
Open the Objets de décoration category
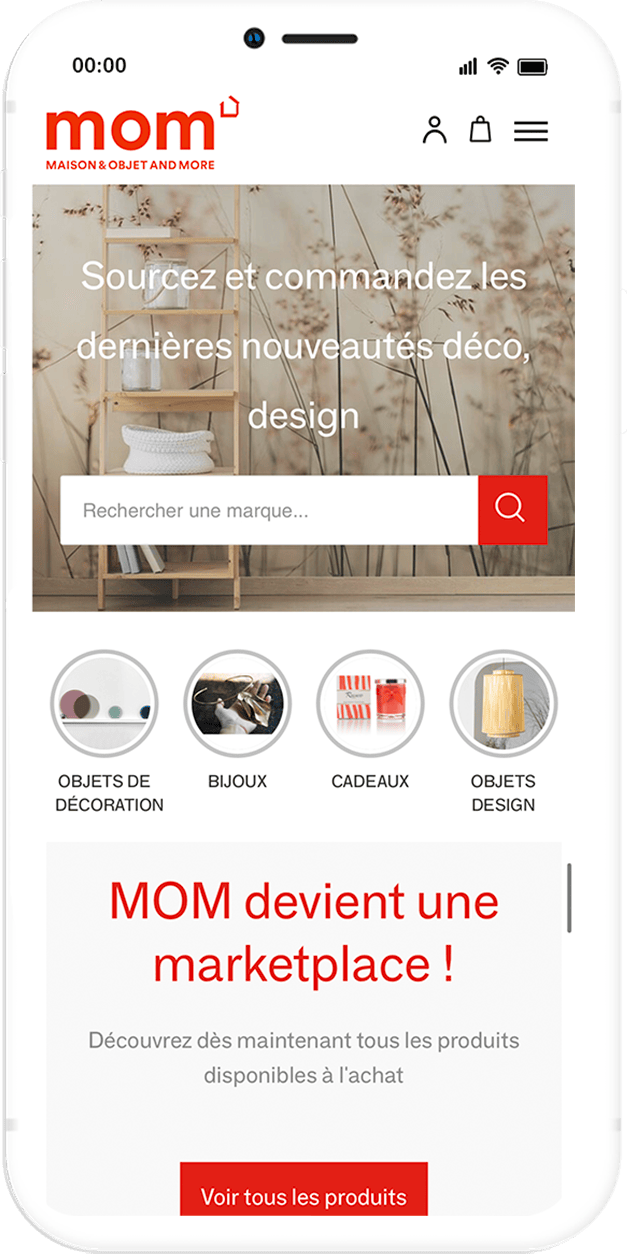[105, 704]
